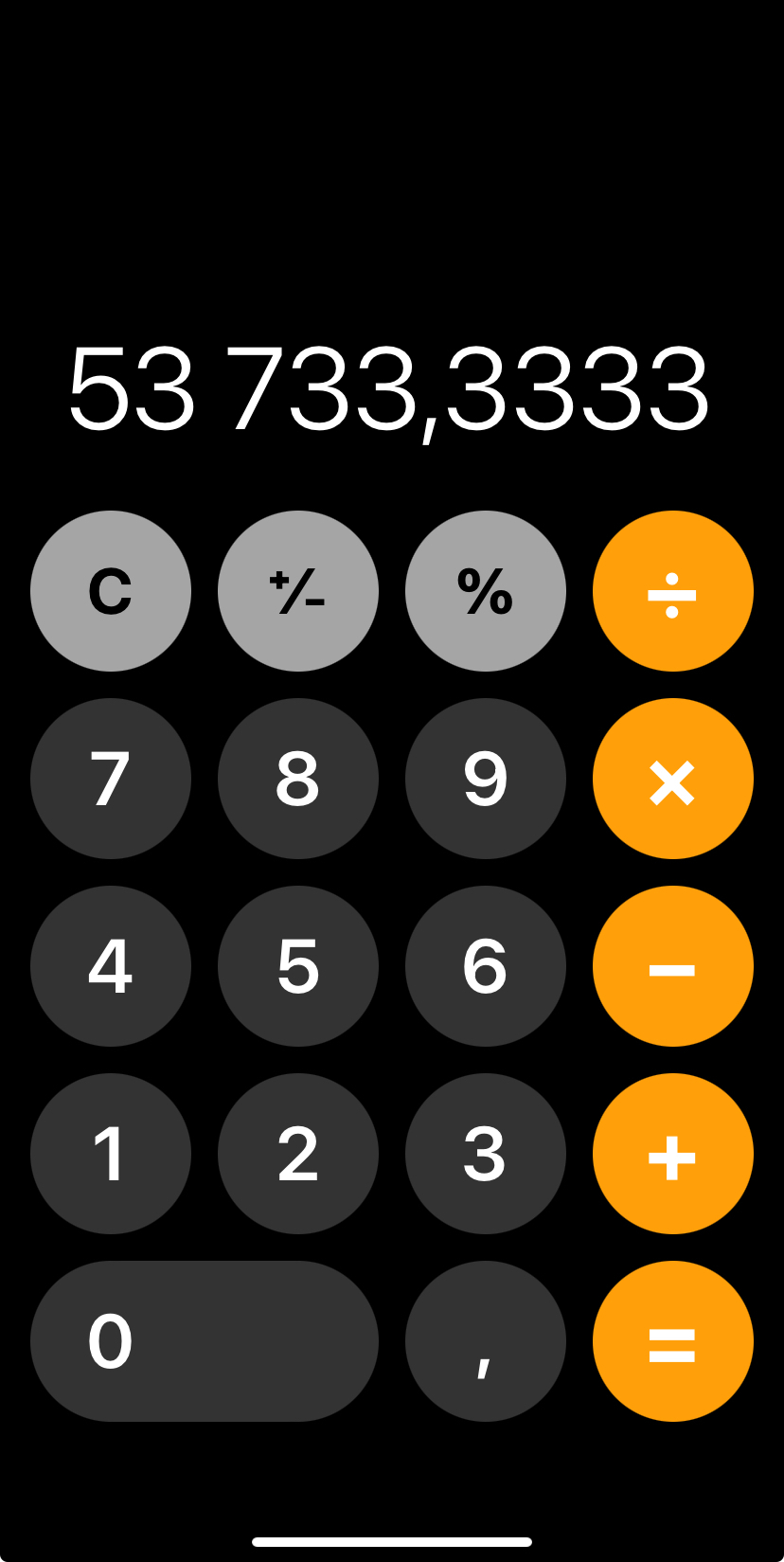Tap the number 6 key
Screen dimensions: 784x1562
click(486, 966)
